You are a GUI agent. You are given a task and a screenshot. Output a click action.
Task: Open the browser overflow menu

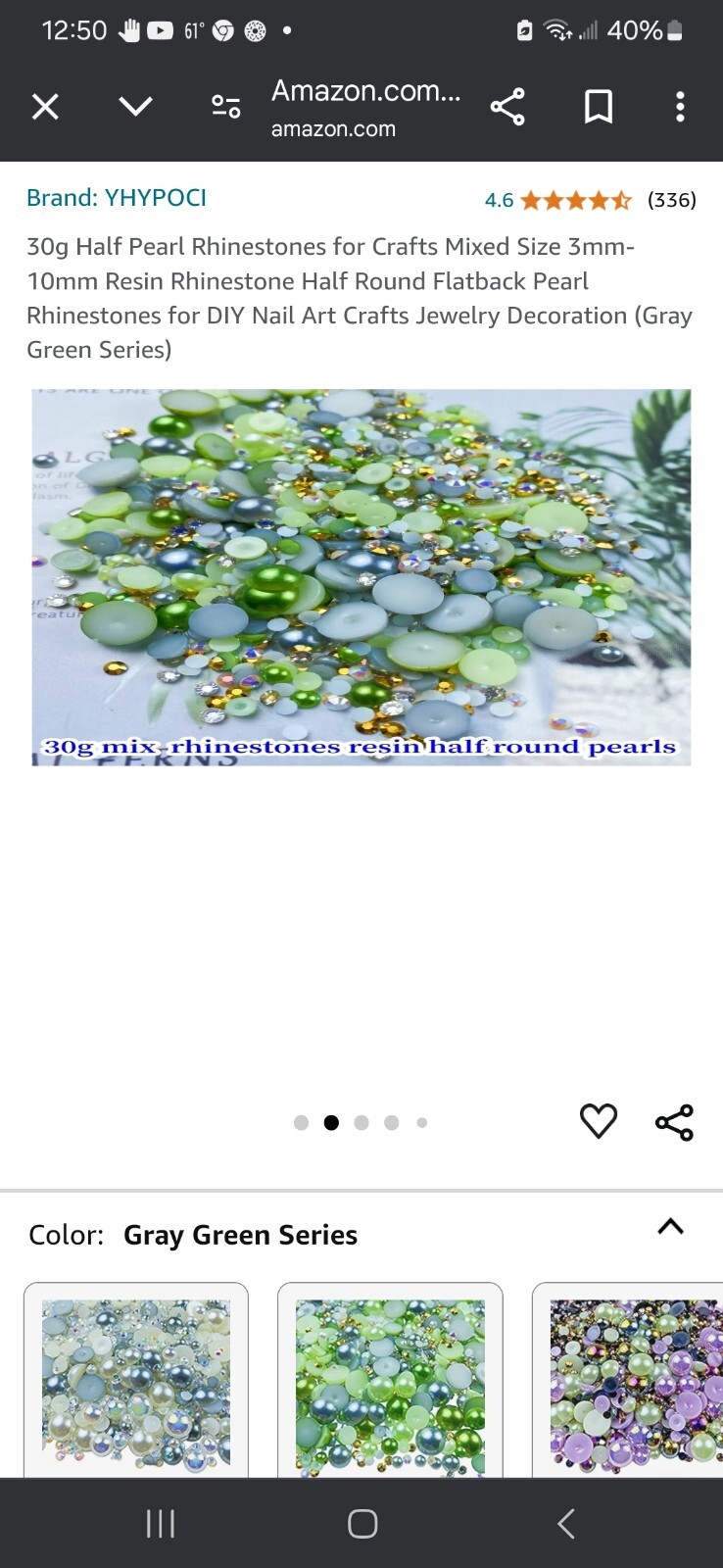click(680, 106)
